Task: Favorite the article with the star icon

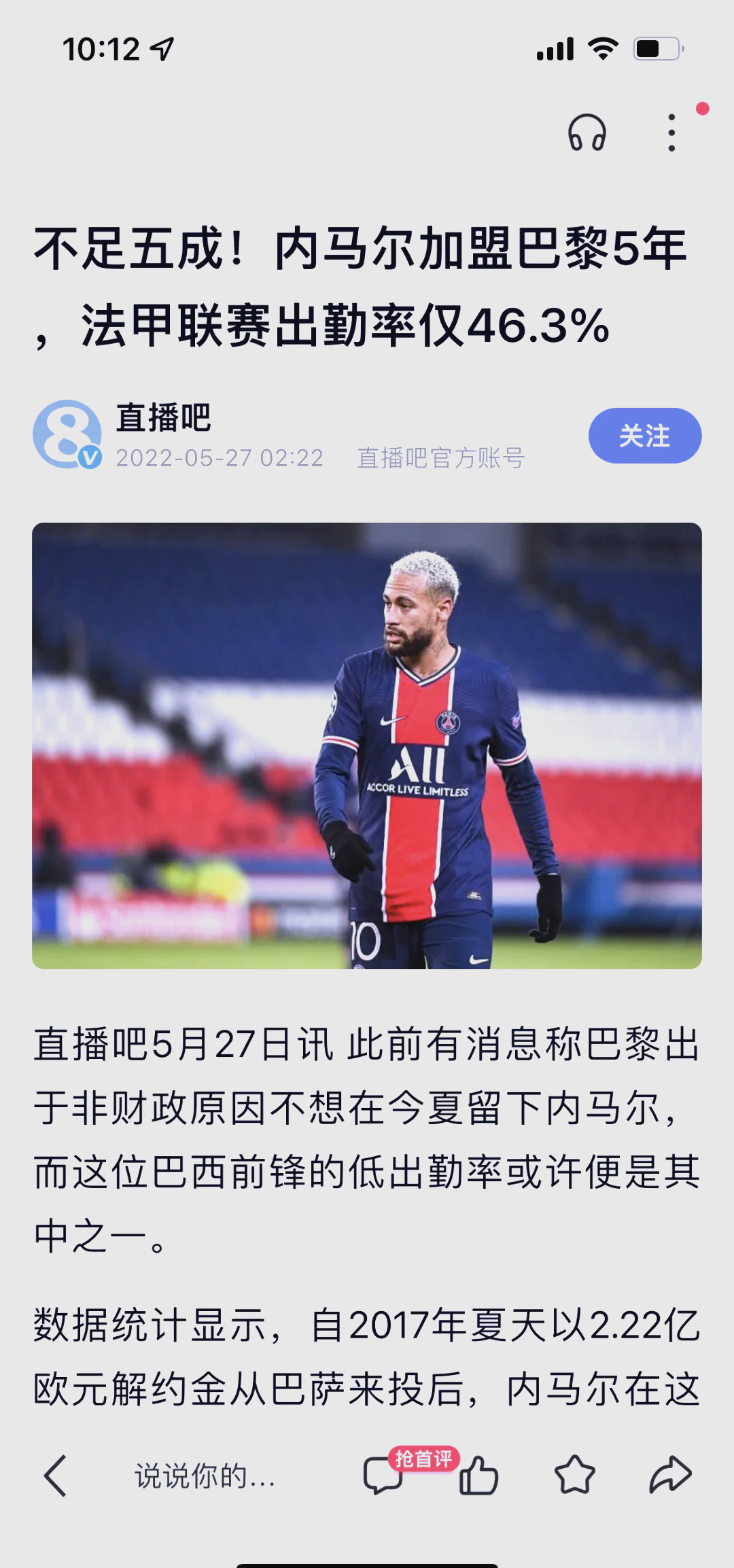Action: coord(575,1476)
